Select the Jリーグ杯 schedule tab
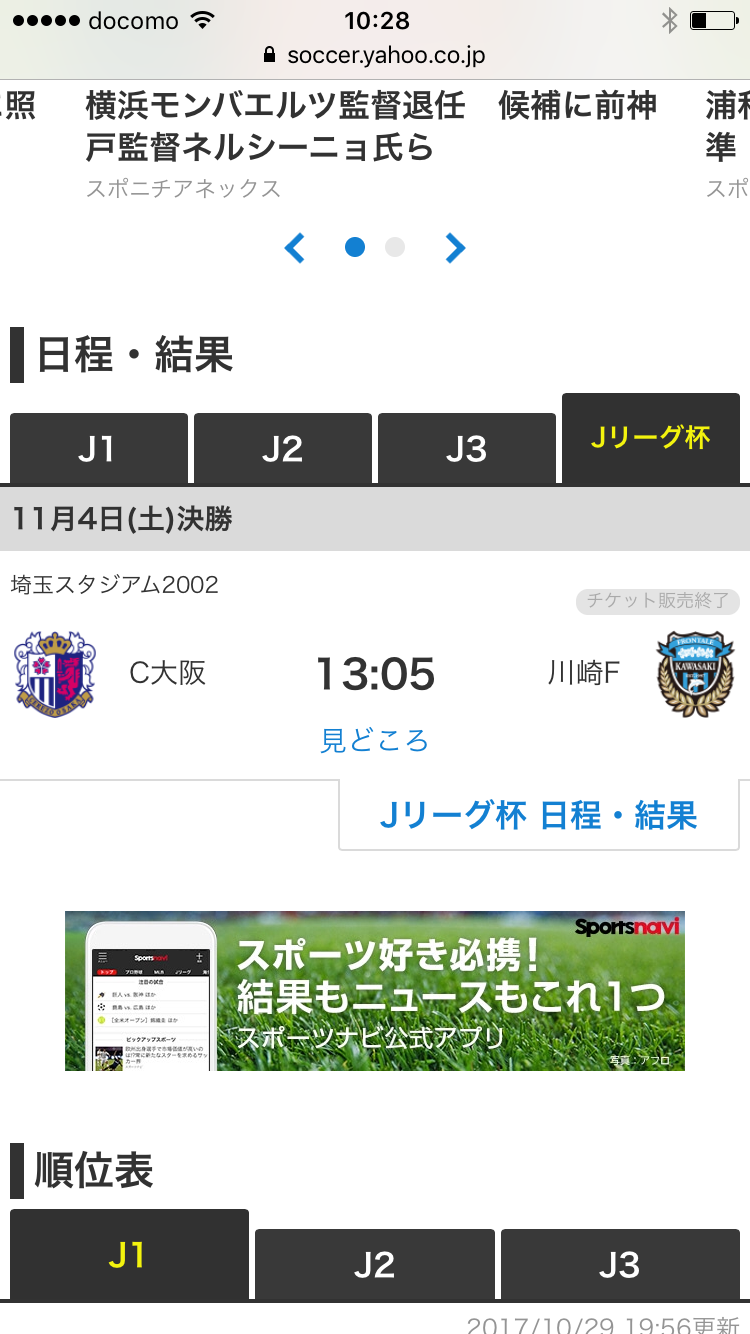Screen dimensions: 750x1334 650,438
